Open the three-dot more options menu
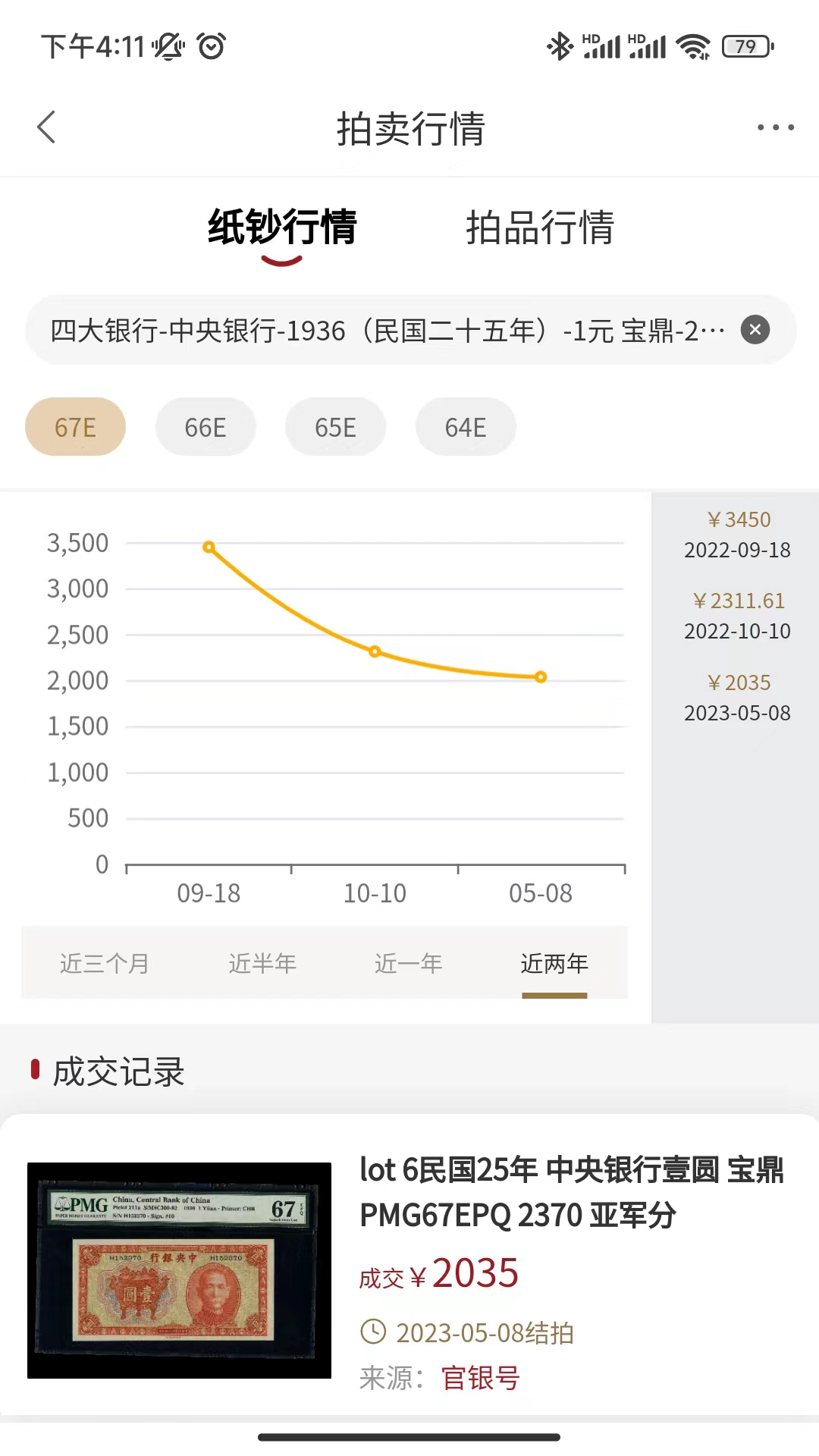The image size is (819, 1456). click(774, 127)
